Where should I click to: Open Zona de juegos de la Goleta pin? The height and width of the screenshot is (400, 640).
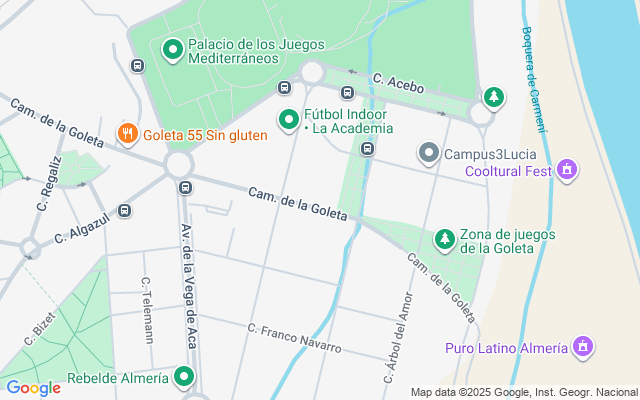coord(445,240)
